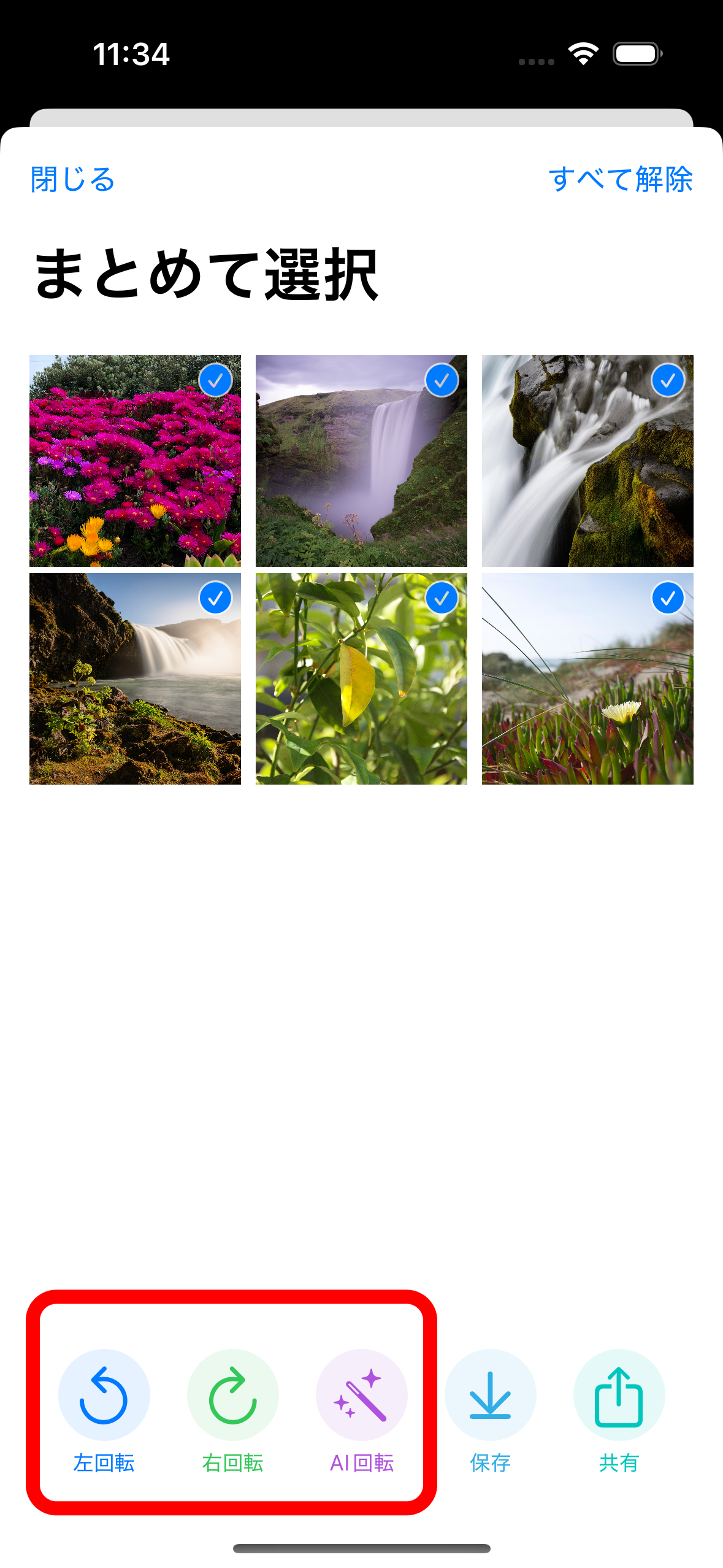
Task: Deselect the misty purple waterfall photo
Action: [x=361, y=461]
